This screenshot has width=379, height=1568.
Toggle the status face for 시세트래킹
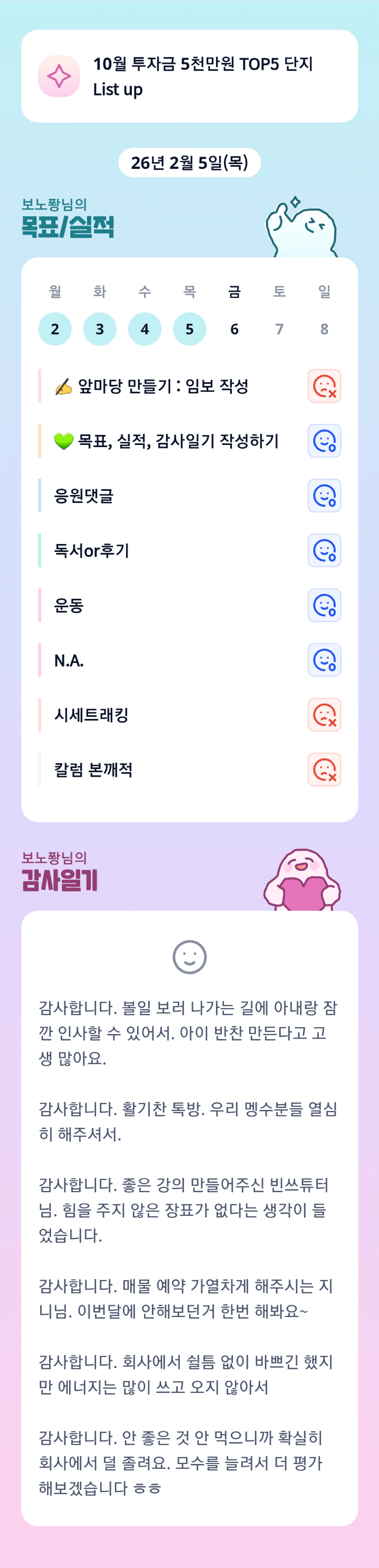point(324,715)
